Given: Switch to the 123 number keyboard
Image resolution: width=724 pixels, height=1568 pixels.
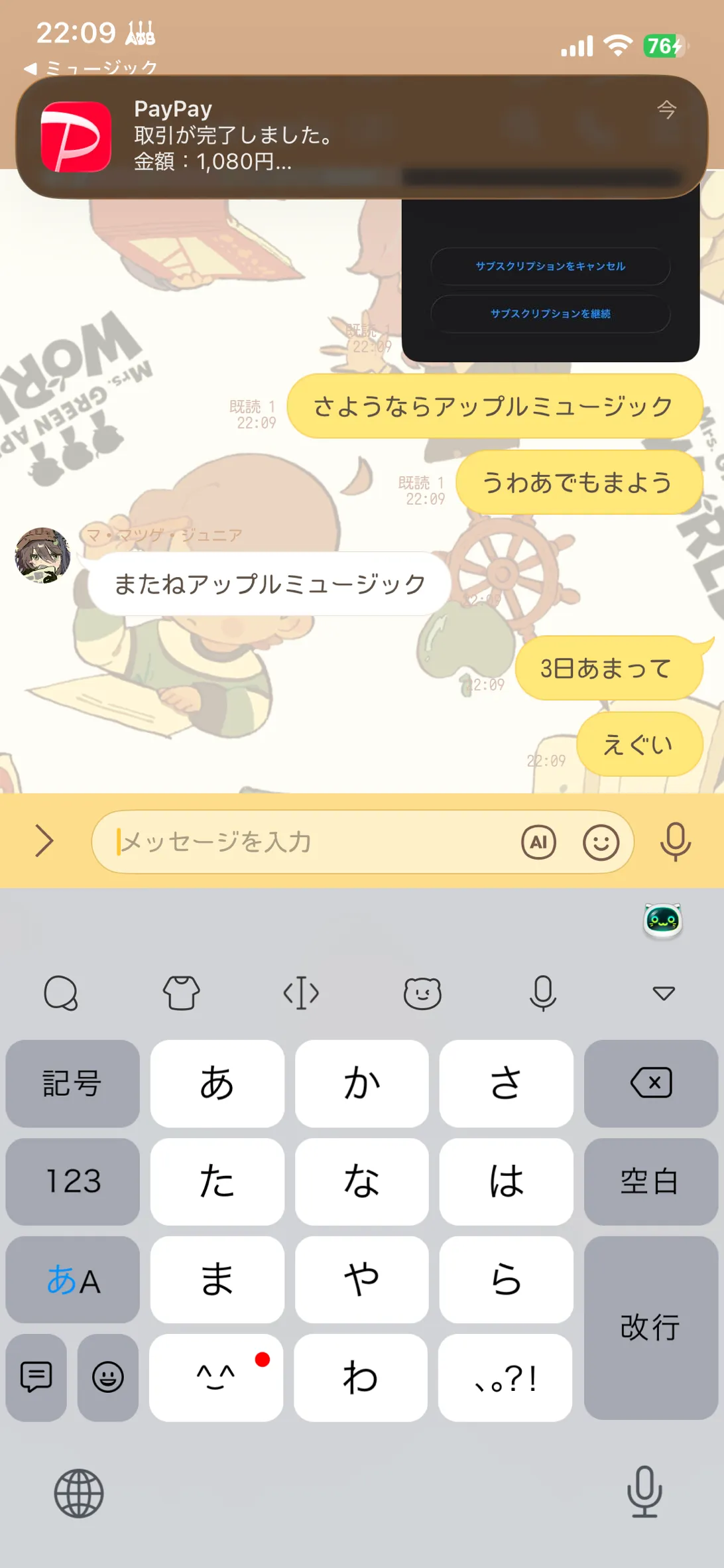Looking at the screenshot, I should (x=72, y=1181).
